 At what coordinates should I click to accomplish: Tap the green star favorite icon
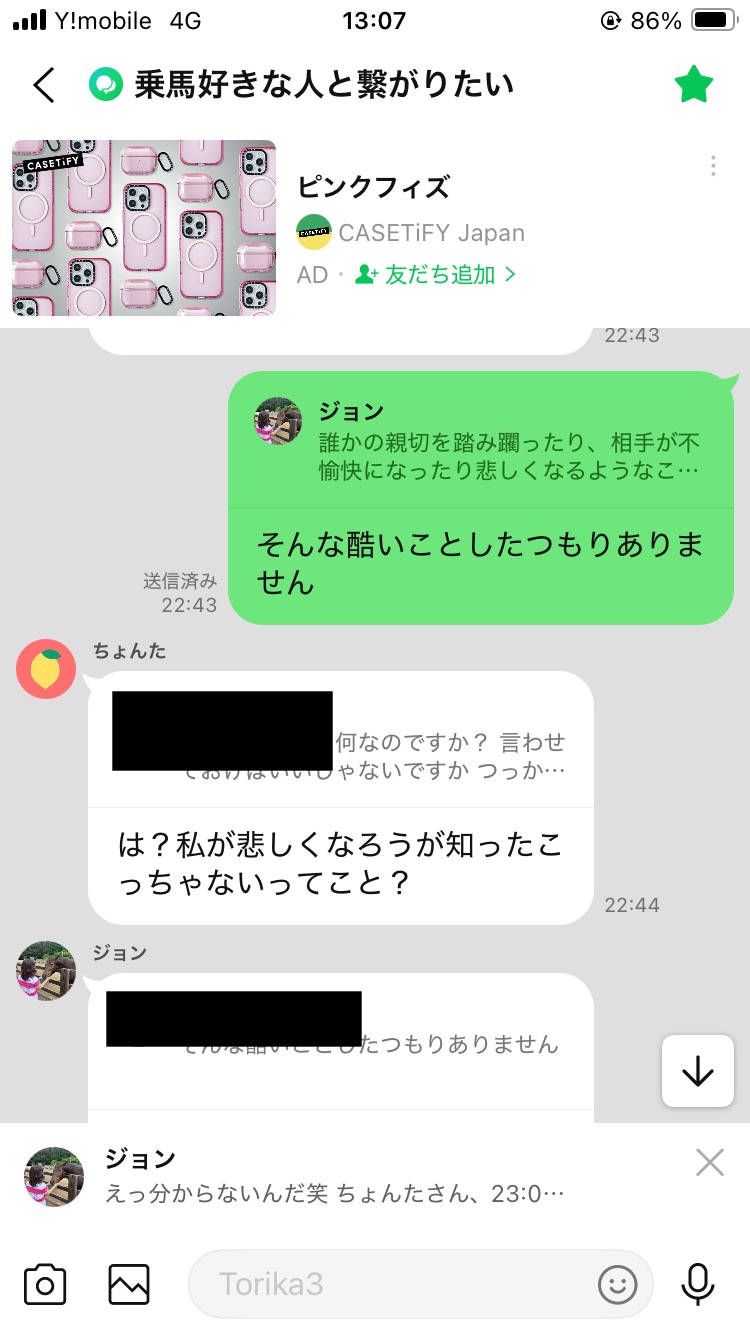coord(693,85)
